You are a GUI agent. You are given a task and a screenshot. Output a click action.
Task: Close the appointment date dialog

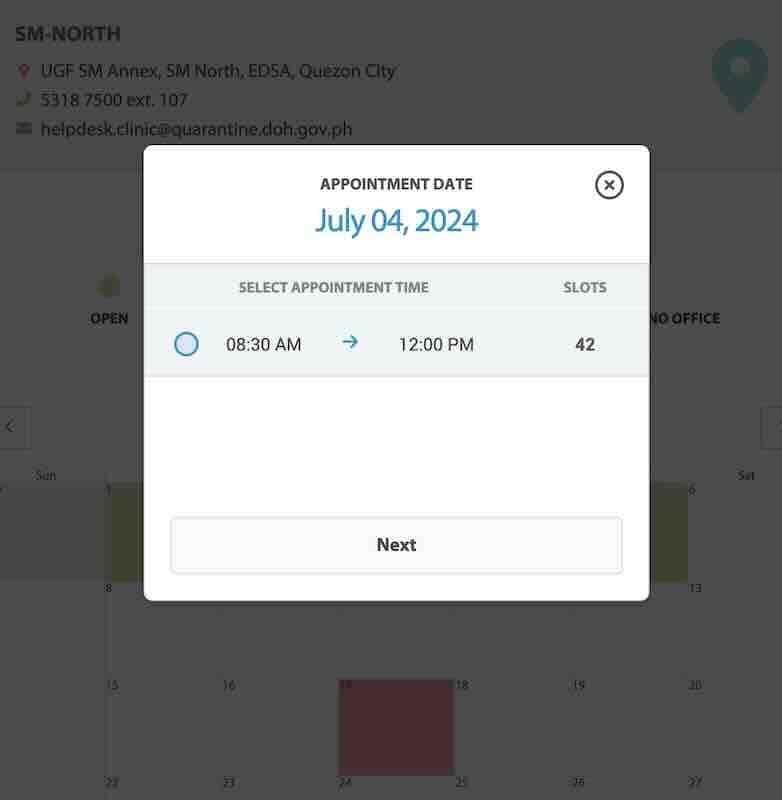[609, 185]
